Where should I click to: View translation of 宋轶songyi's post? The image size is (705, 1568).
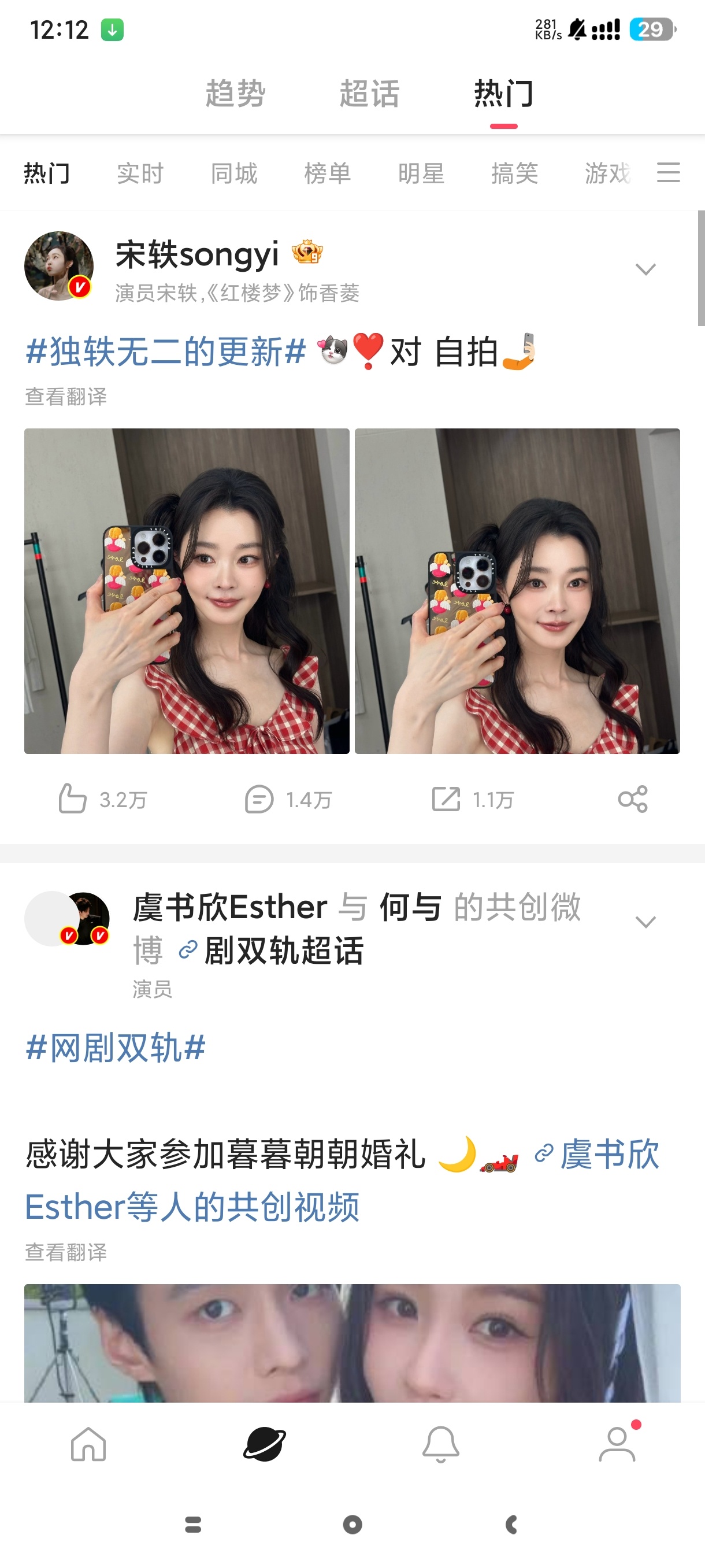coord(66,397)
